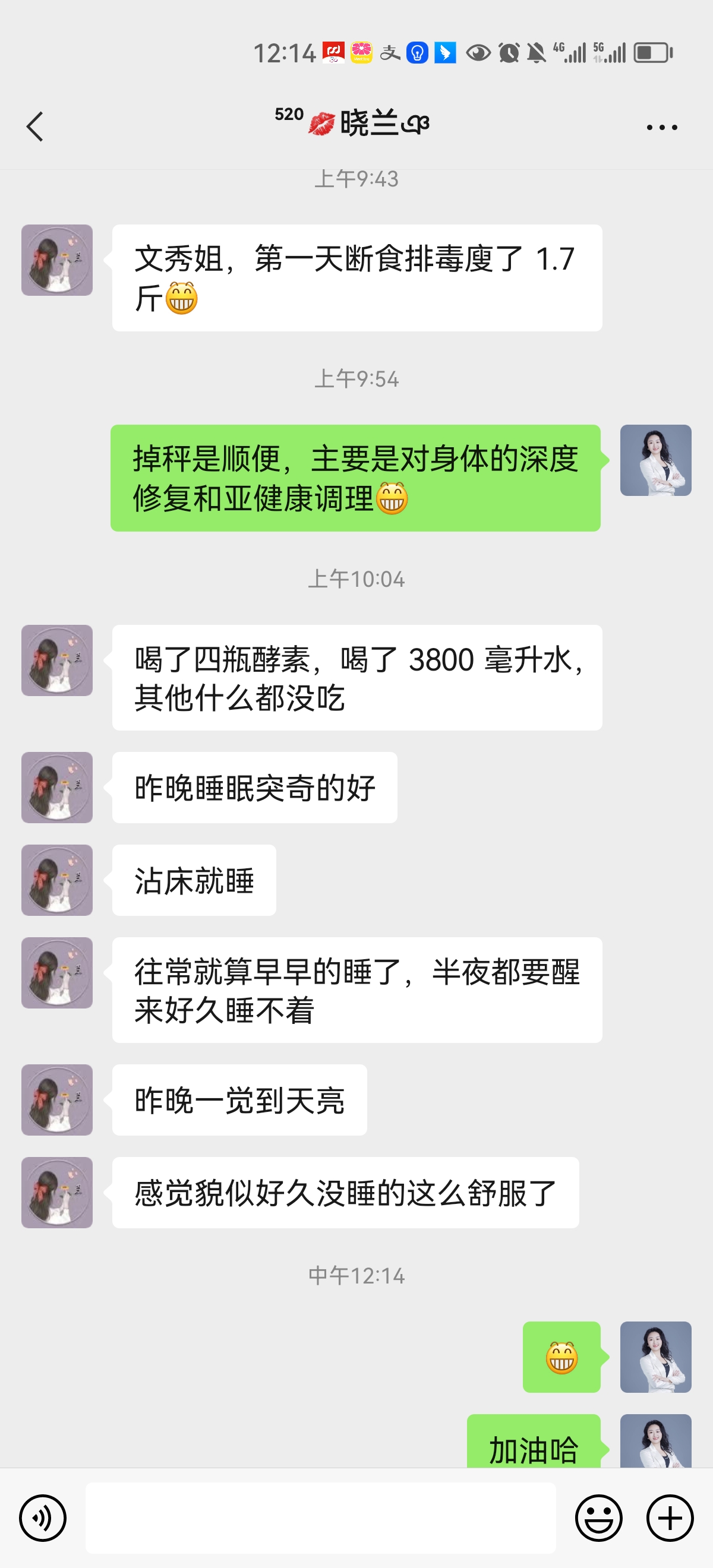
Task: Go back to the chat list
Action: [34, 127]
